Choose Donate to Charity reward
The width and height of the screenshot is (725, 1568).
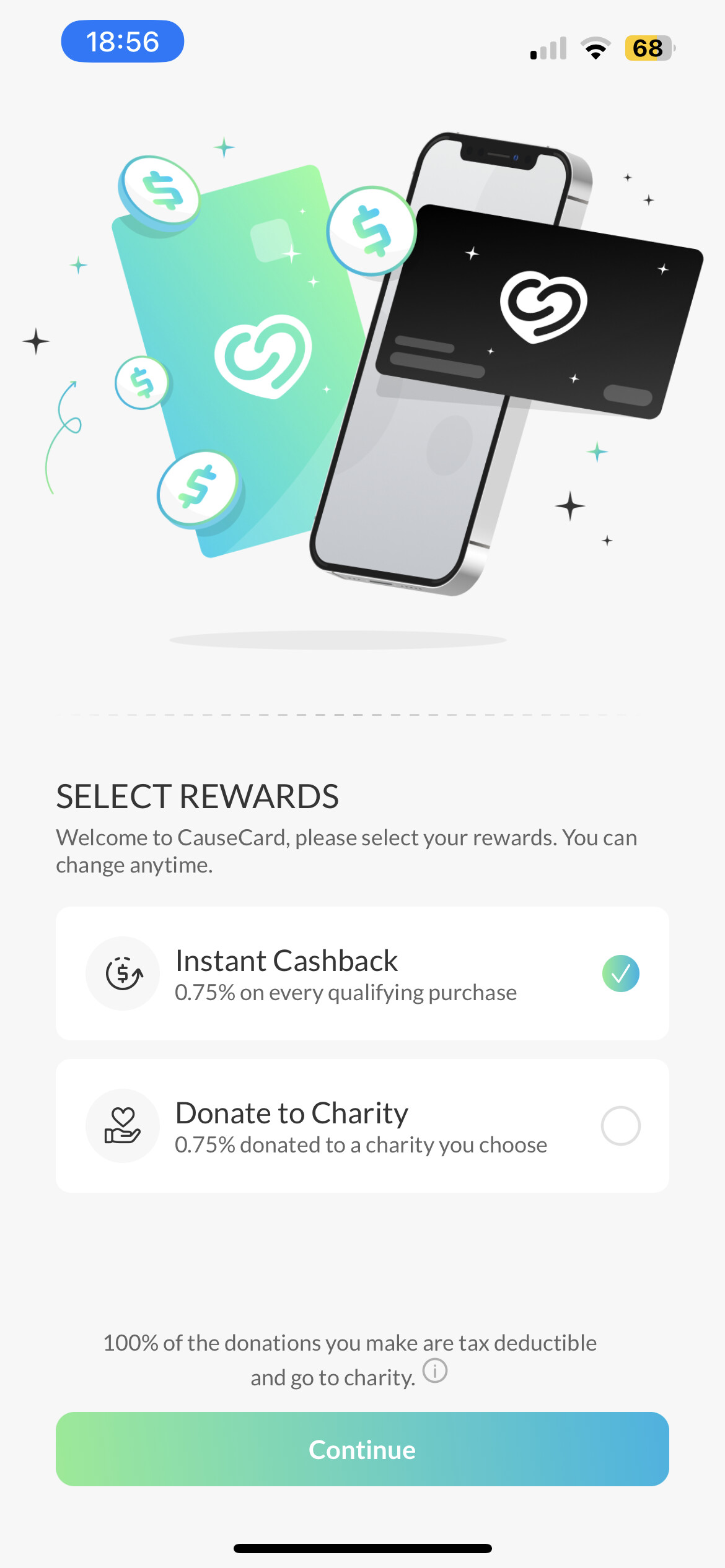[x=362, y=1126]
